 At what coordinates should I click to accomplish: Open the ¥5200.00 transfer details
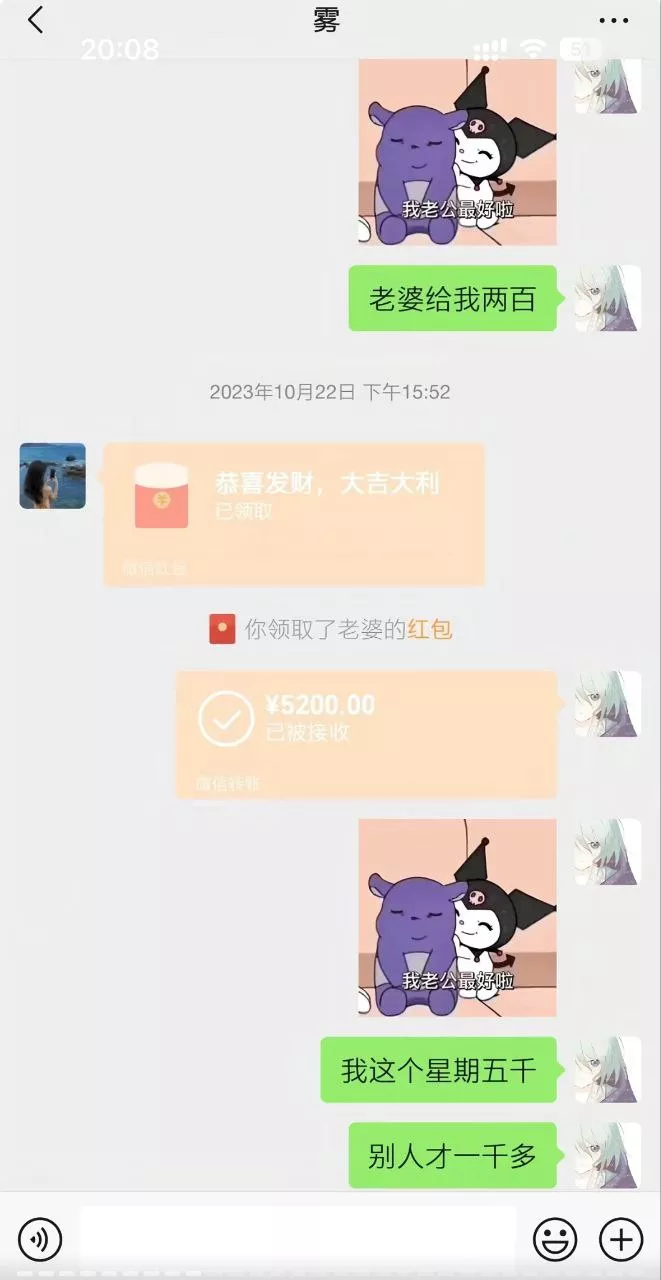(x=366, y=734)
